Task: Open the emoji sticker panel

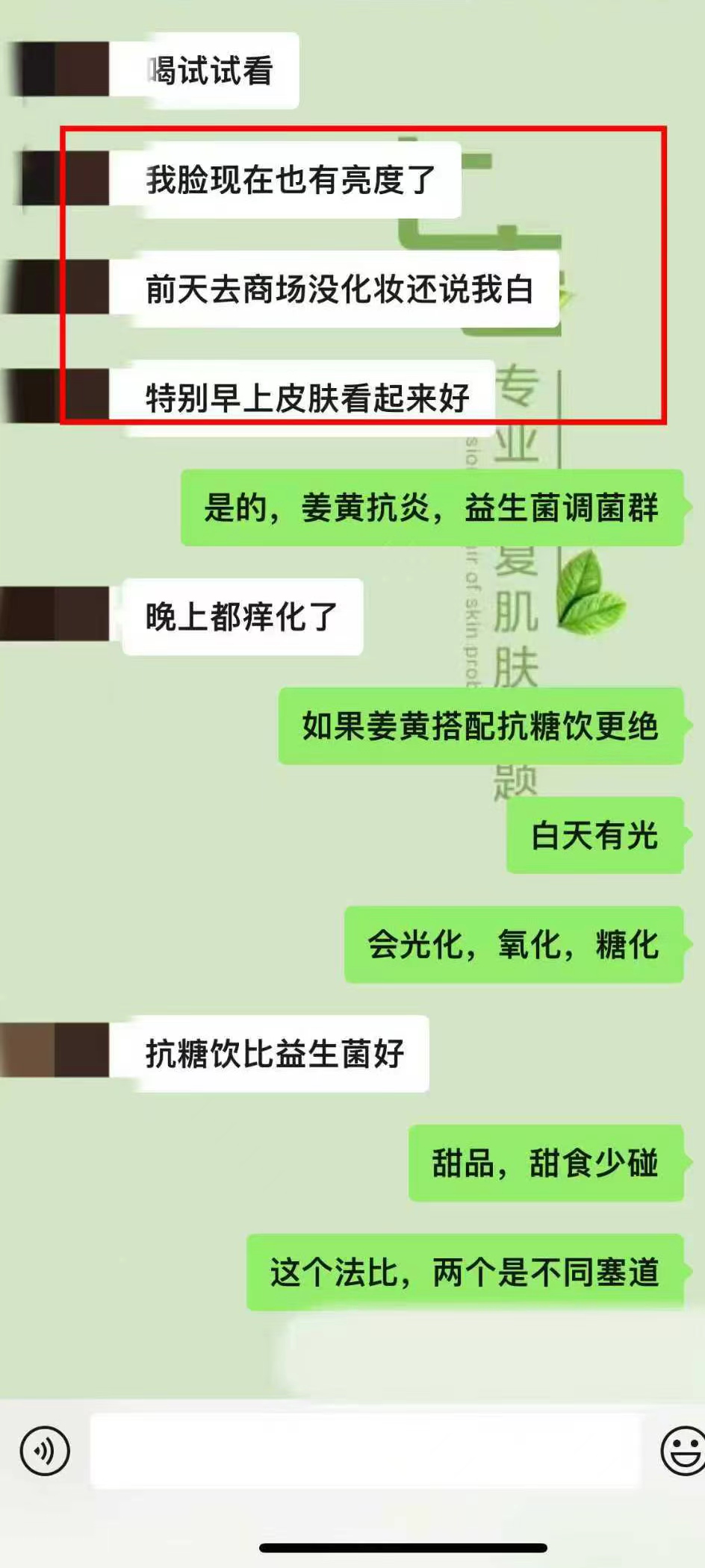Action: click(683, 1450)
